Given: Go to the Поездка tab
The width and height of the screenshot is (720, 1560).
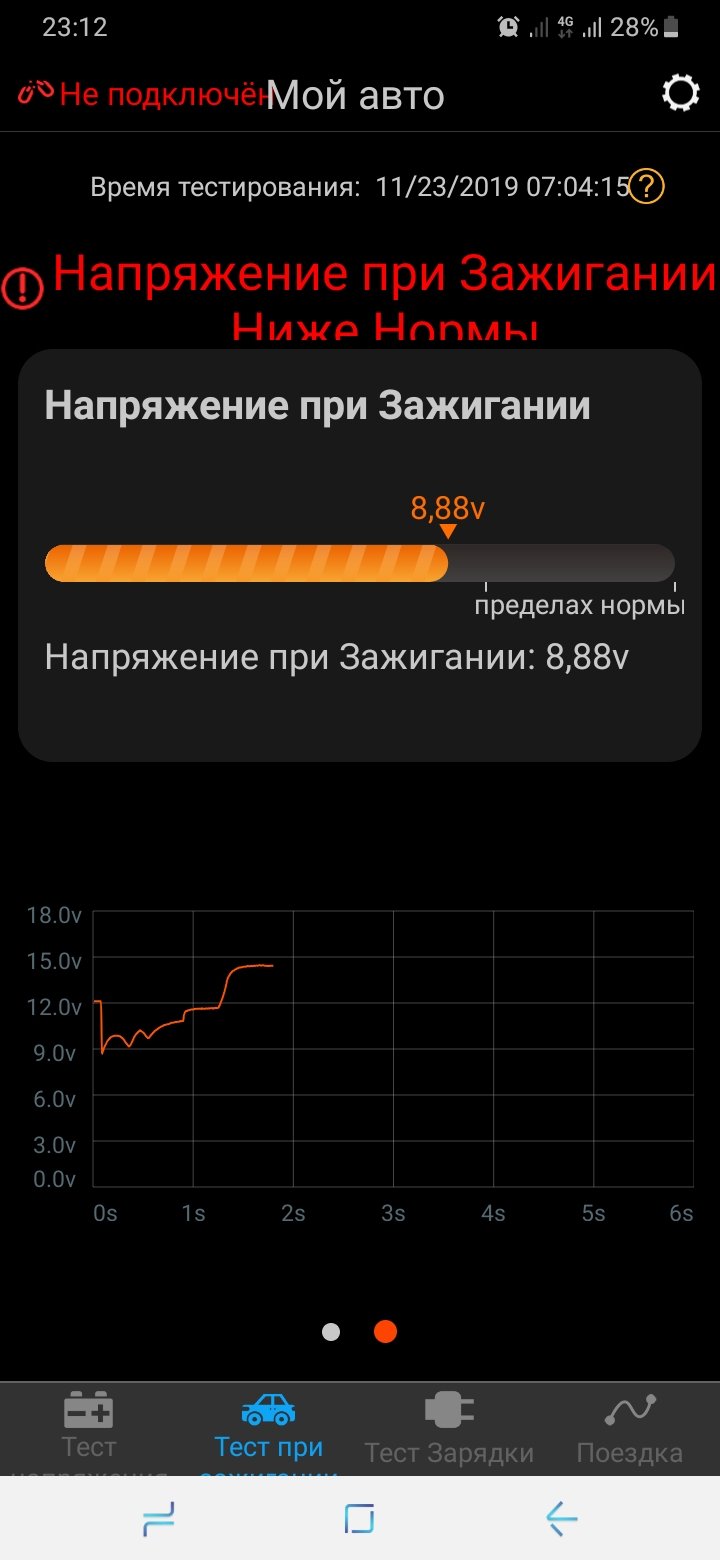Looking at the screenshot, I should pos(630,1430).
